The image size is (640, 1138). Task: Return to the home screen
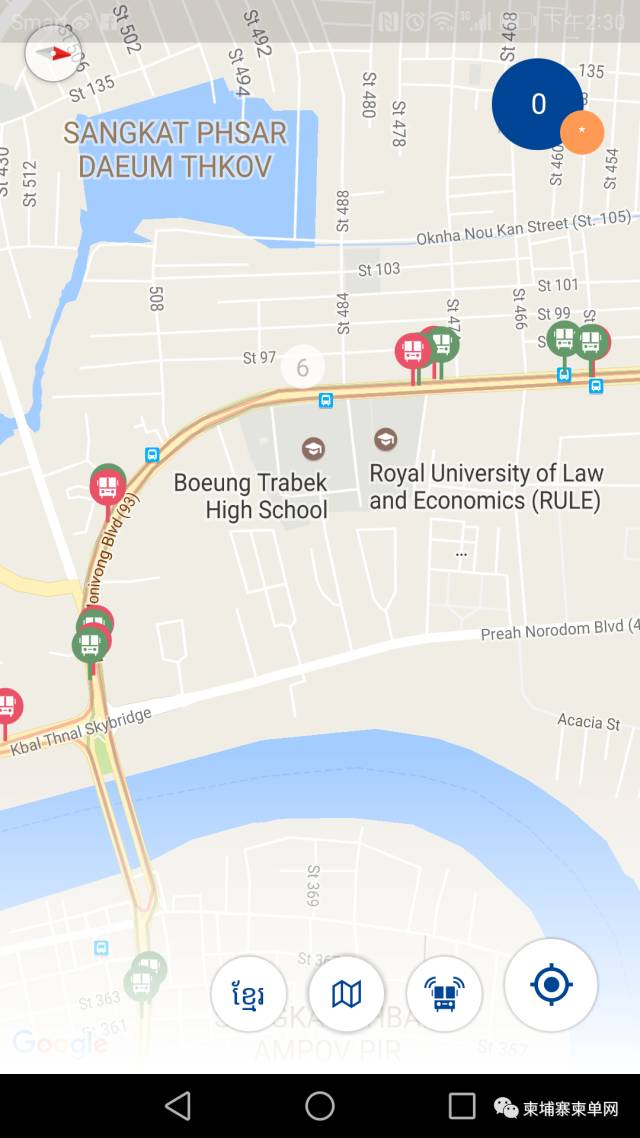pos(320,1105)
